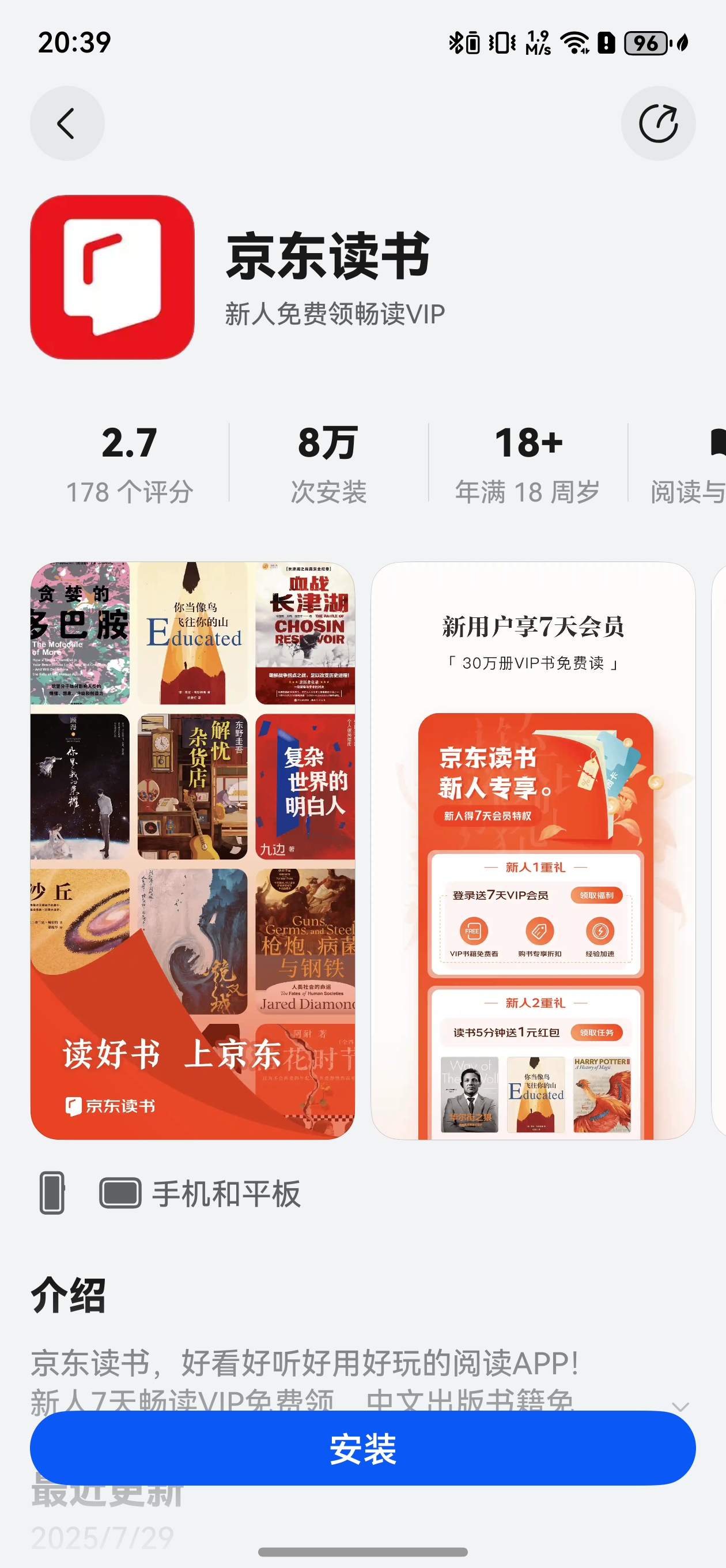The width and height of the screenshot is (726, 1568).
Task: Share the 京东读书 app page
Action: (658, 123)
